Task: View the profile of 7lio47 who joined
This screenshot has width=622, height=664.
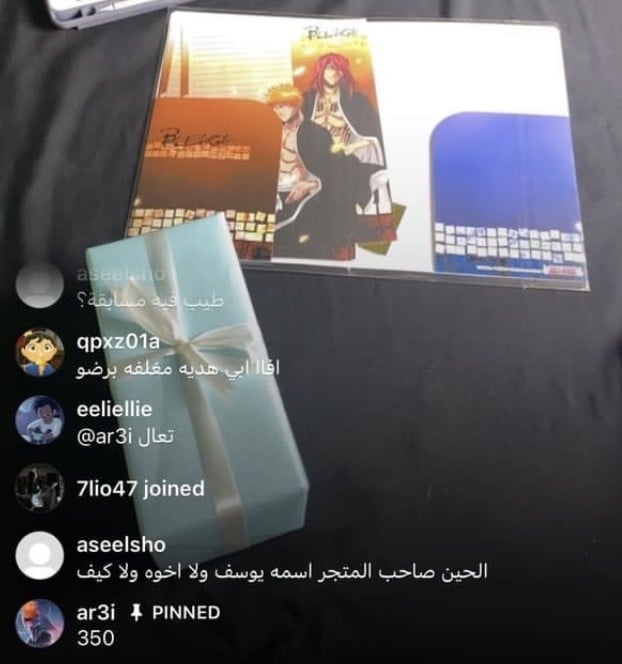Action: coord(39,488)
